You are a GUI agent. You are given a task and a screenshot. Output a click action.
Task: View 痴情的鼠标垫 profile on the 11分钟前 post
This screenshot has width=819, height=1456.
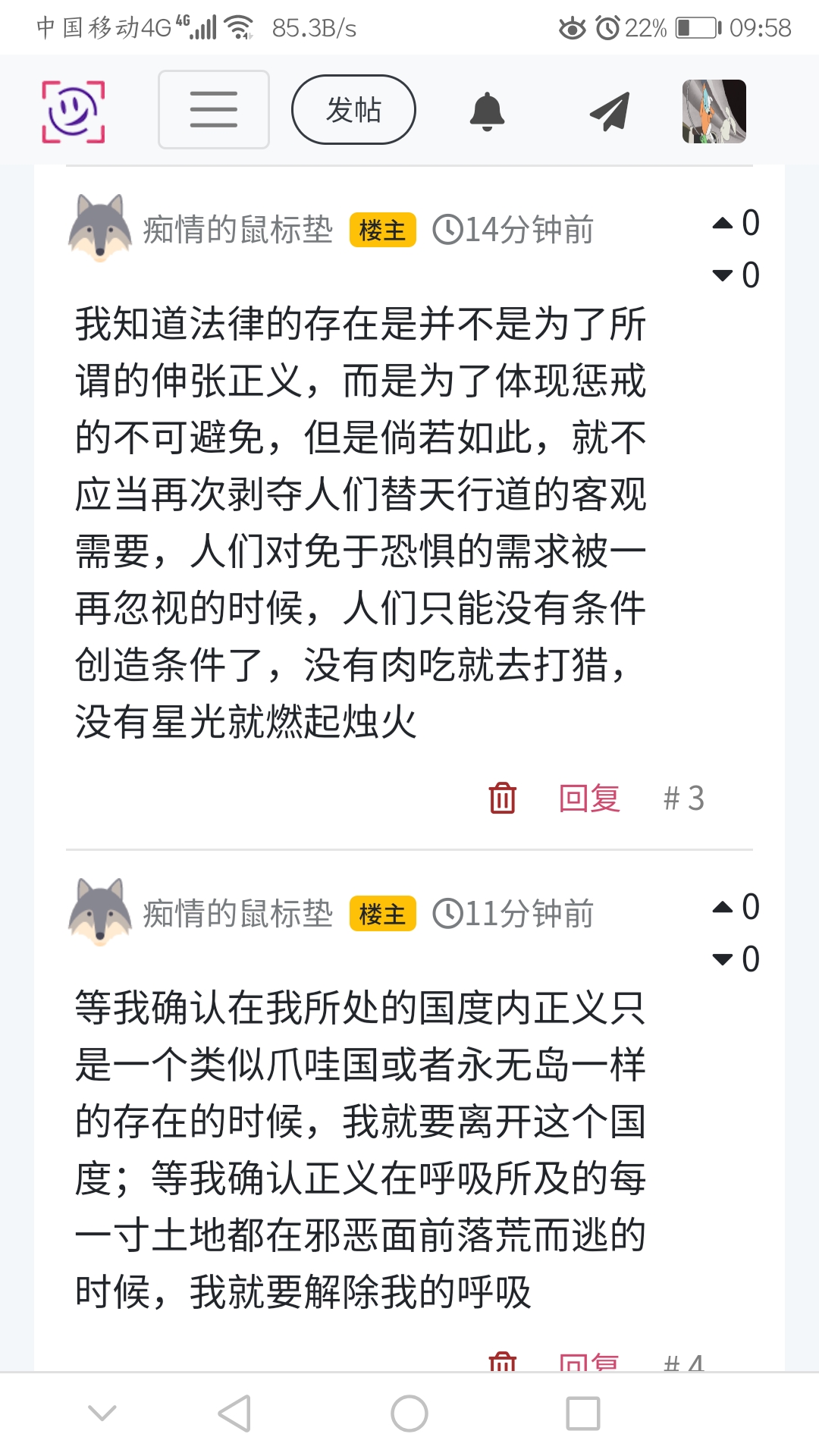237,914
